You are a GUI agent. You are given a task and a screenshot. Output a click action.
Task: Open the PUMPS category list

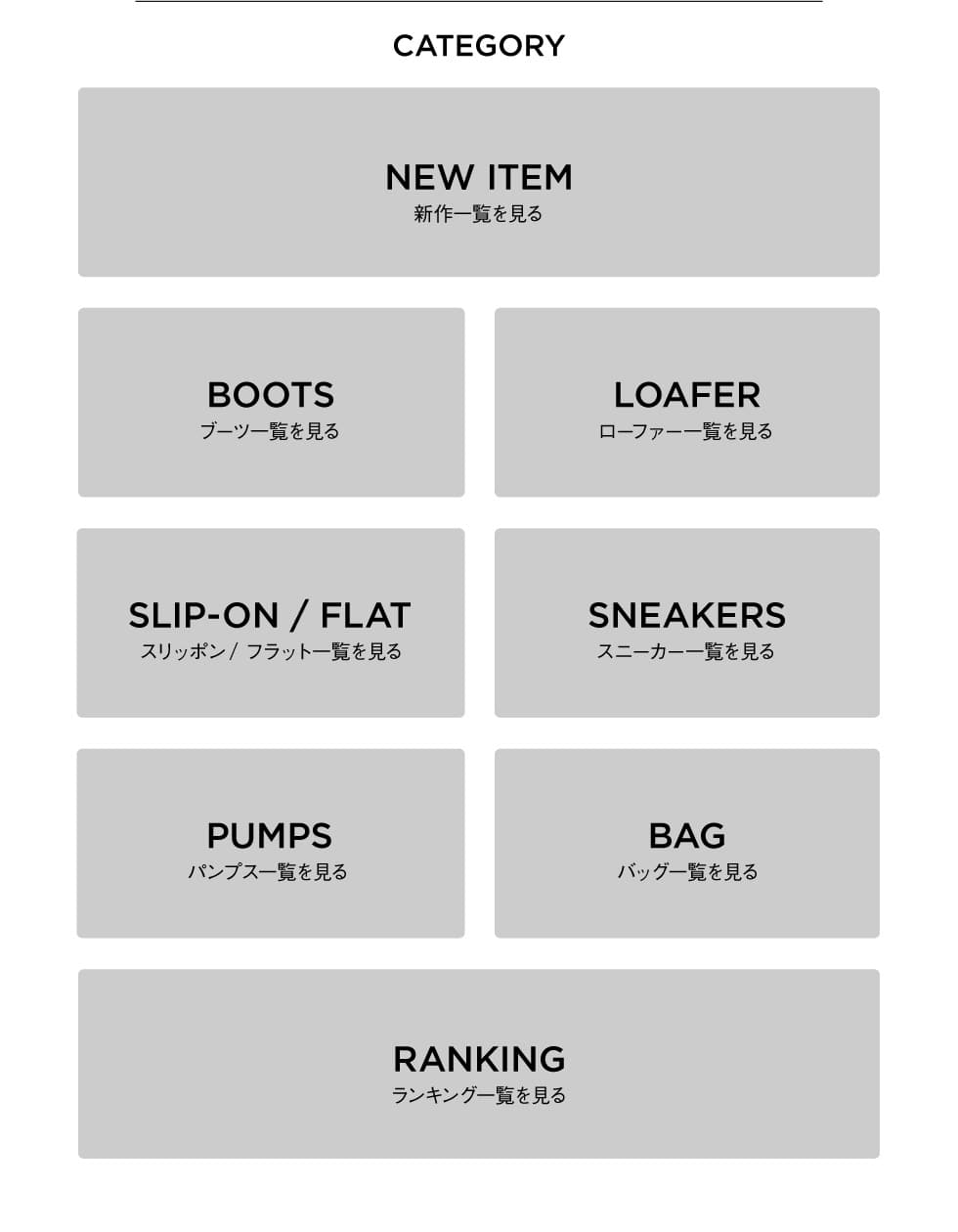(x=271, y=843)
